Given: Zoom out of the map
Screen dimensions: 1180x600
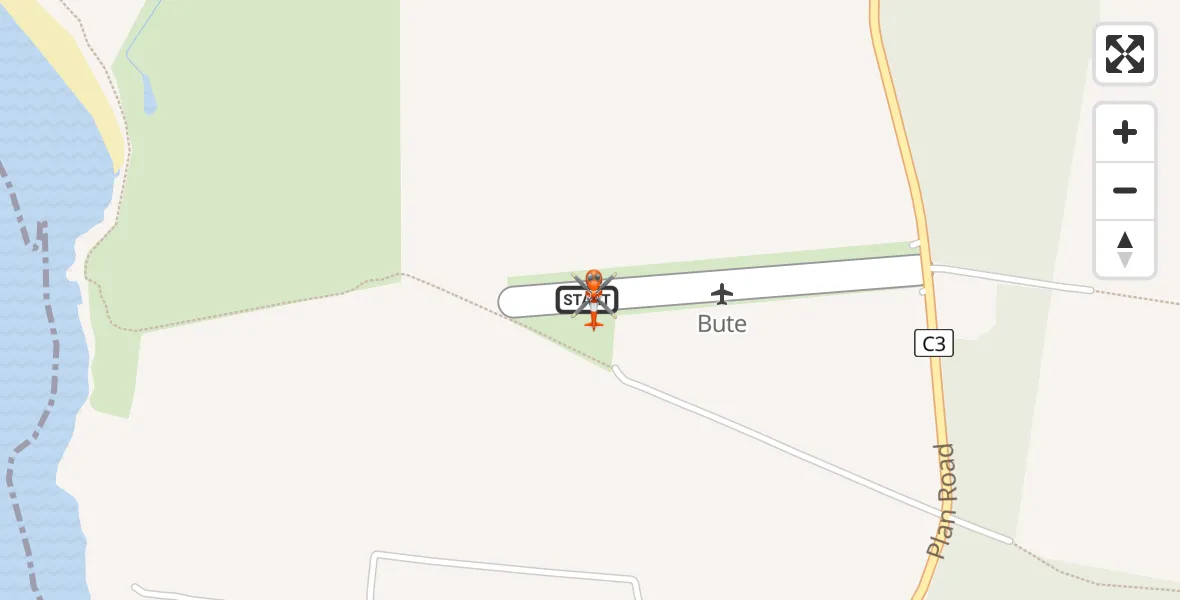Looking at the screenshot, I should point(1125,190).
